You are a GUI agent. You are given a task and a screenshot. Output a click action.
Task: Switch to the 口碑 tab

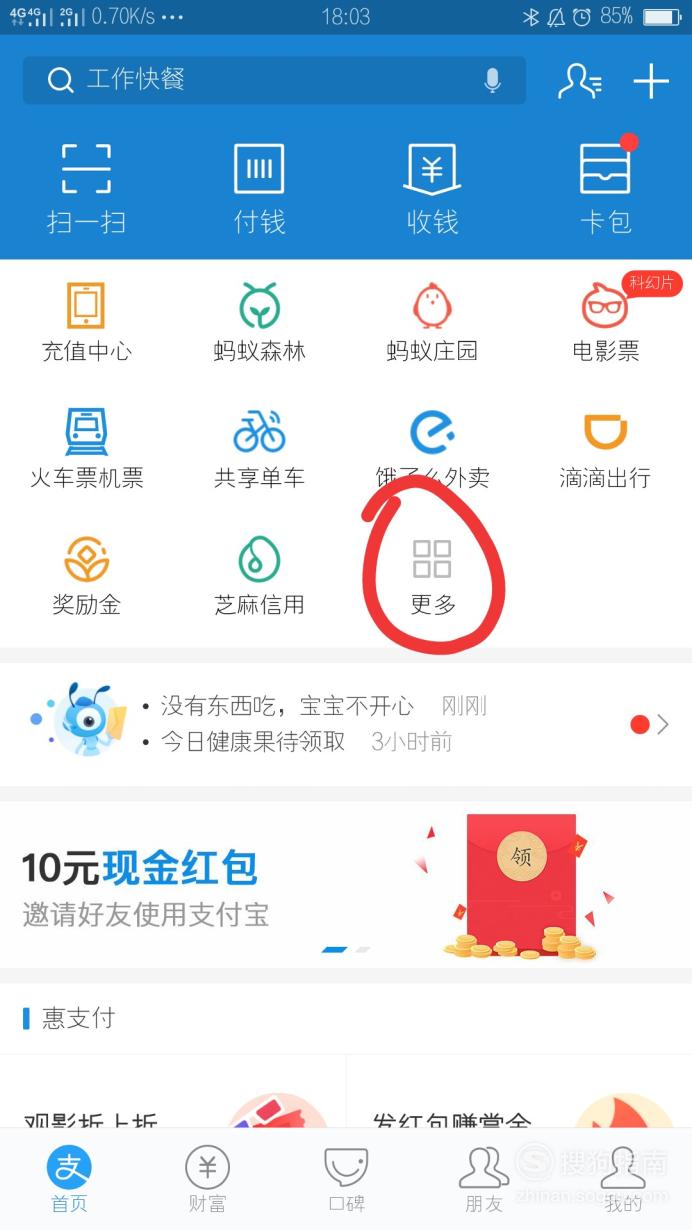346,1180
